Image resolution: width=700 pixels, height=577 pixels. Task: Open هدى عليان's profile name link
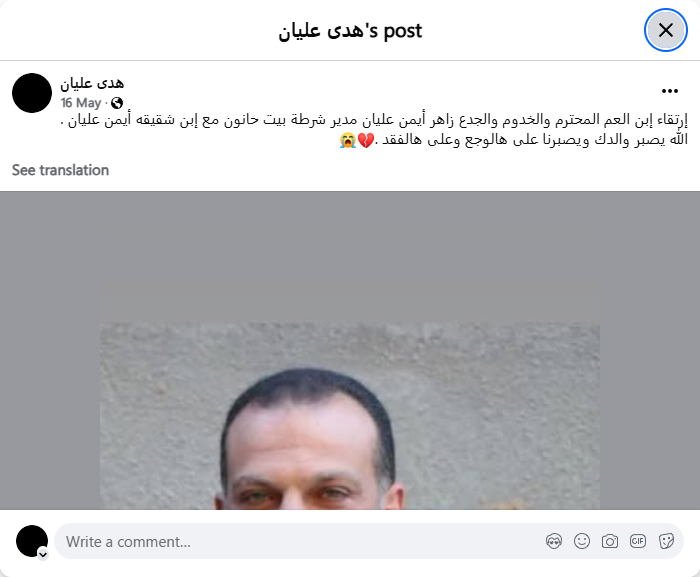92,83
